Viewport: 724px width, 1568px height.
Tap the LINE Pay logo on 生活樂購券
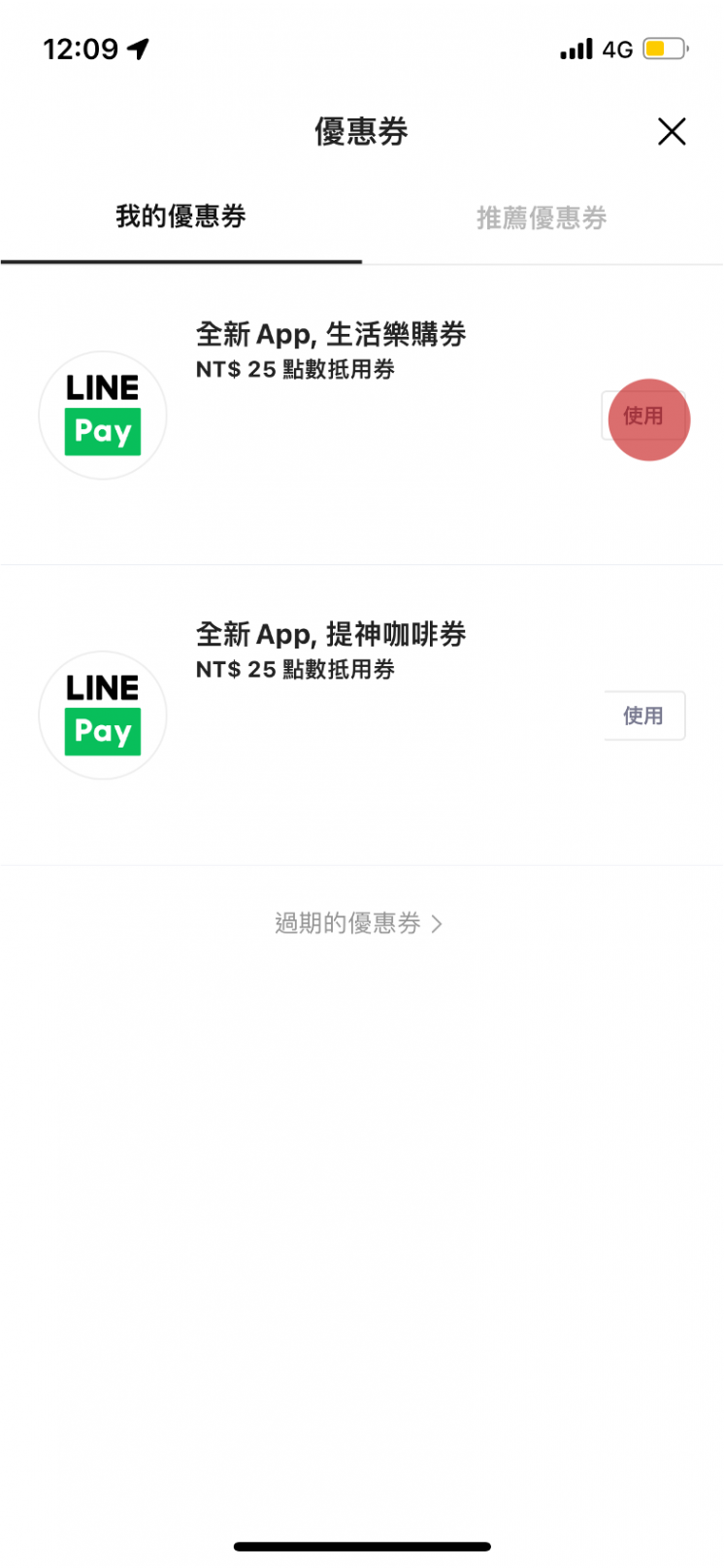click(102, 415)
